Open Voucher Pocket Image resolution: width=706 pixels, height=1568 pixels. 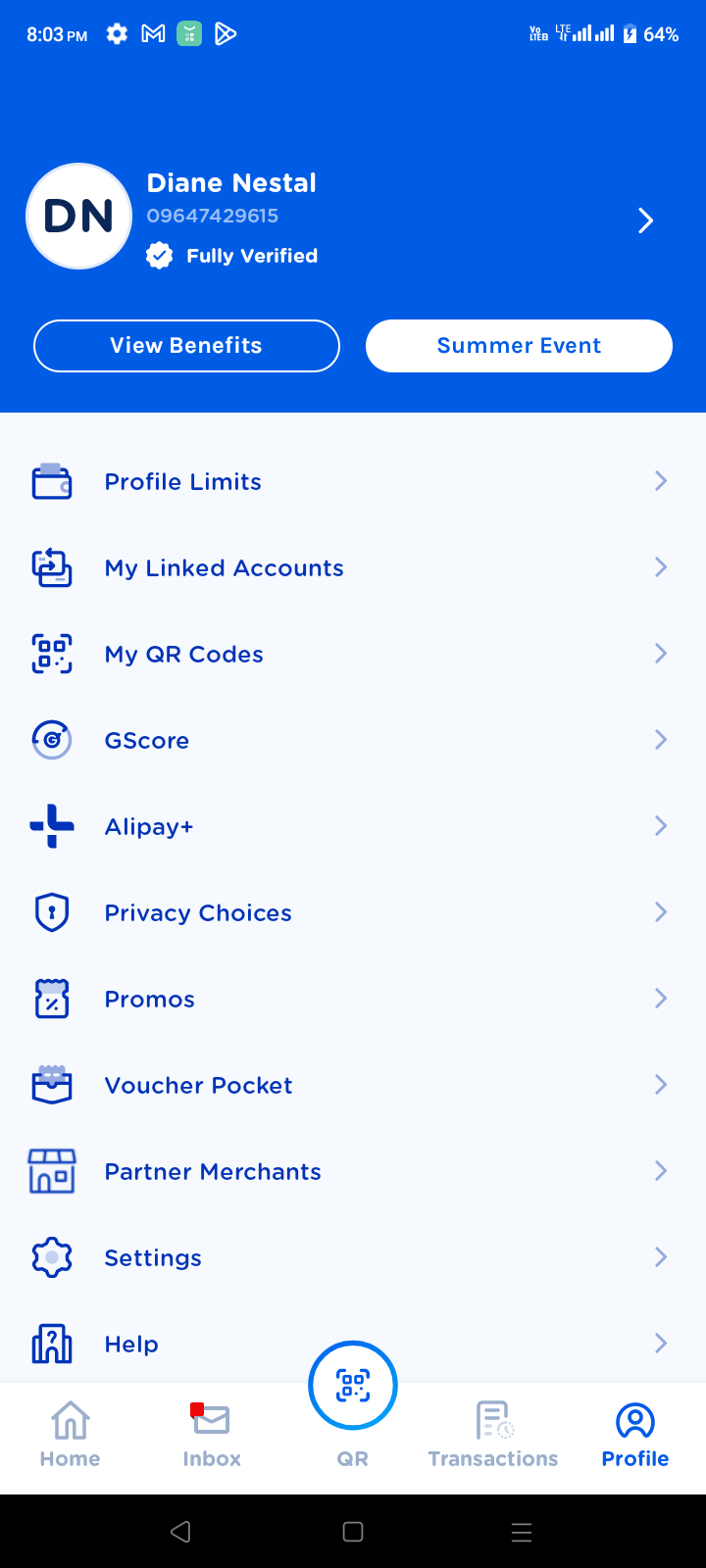pos(353,1086)
